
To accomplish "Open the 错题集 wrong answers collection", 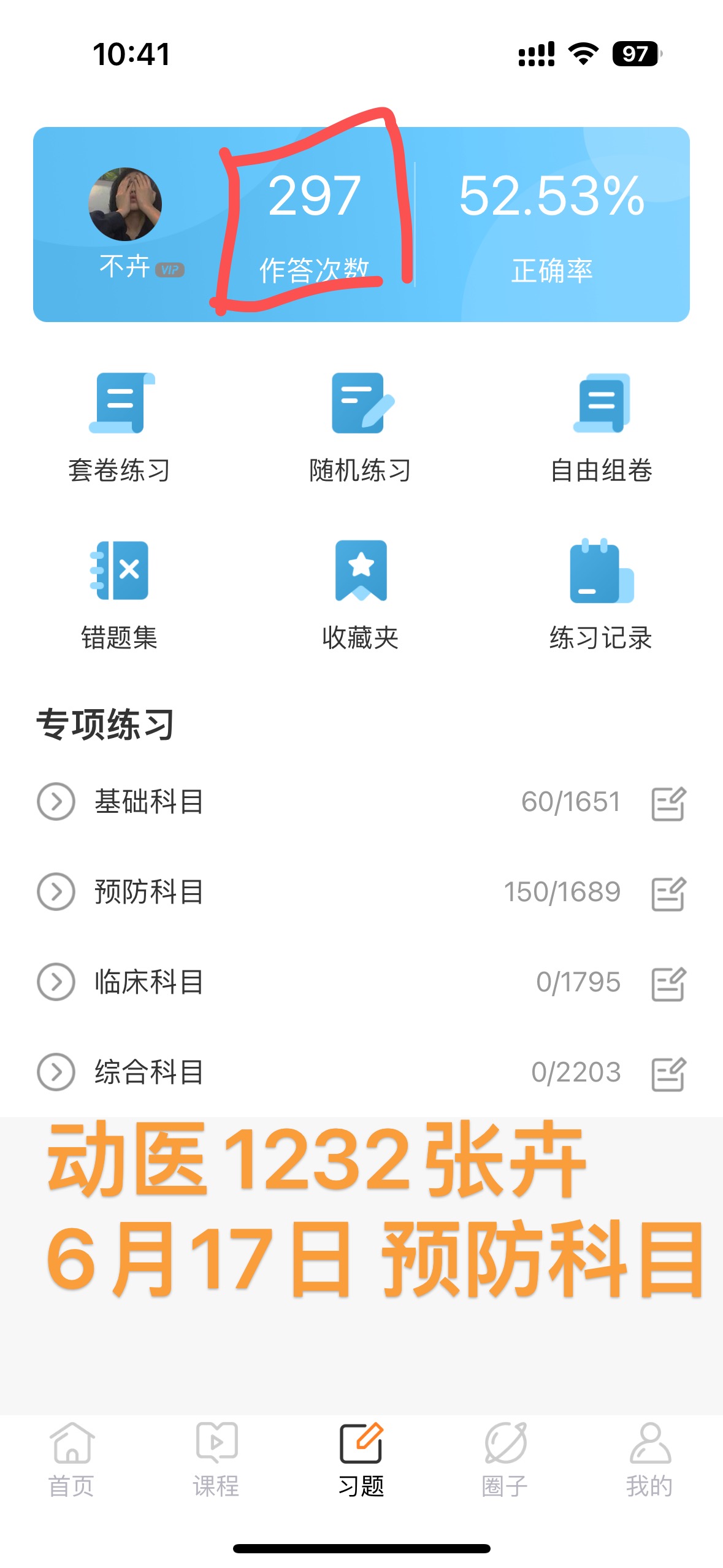I will coord(120,594).
